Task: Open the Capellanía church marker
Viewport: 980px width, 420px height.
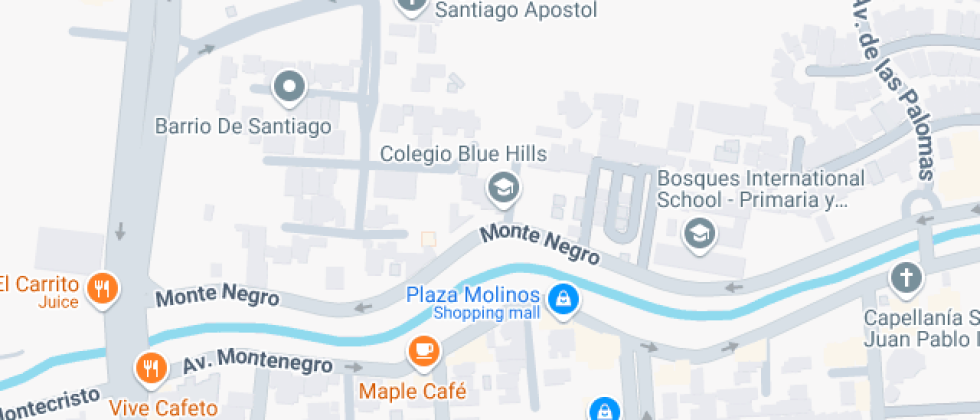Action: tap(906, 278)
